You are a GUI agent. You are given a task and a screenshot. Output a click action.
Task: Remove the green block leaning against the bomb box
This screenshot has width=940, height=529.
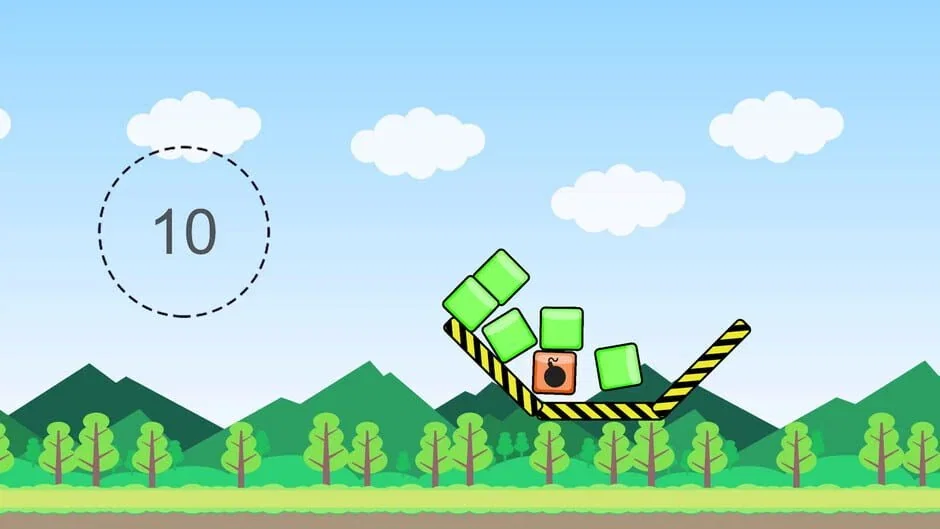510,335
